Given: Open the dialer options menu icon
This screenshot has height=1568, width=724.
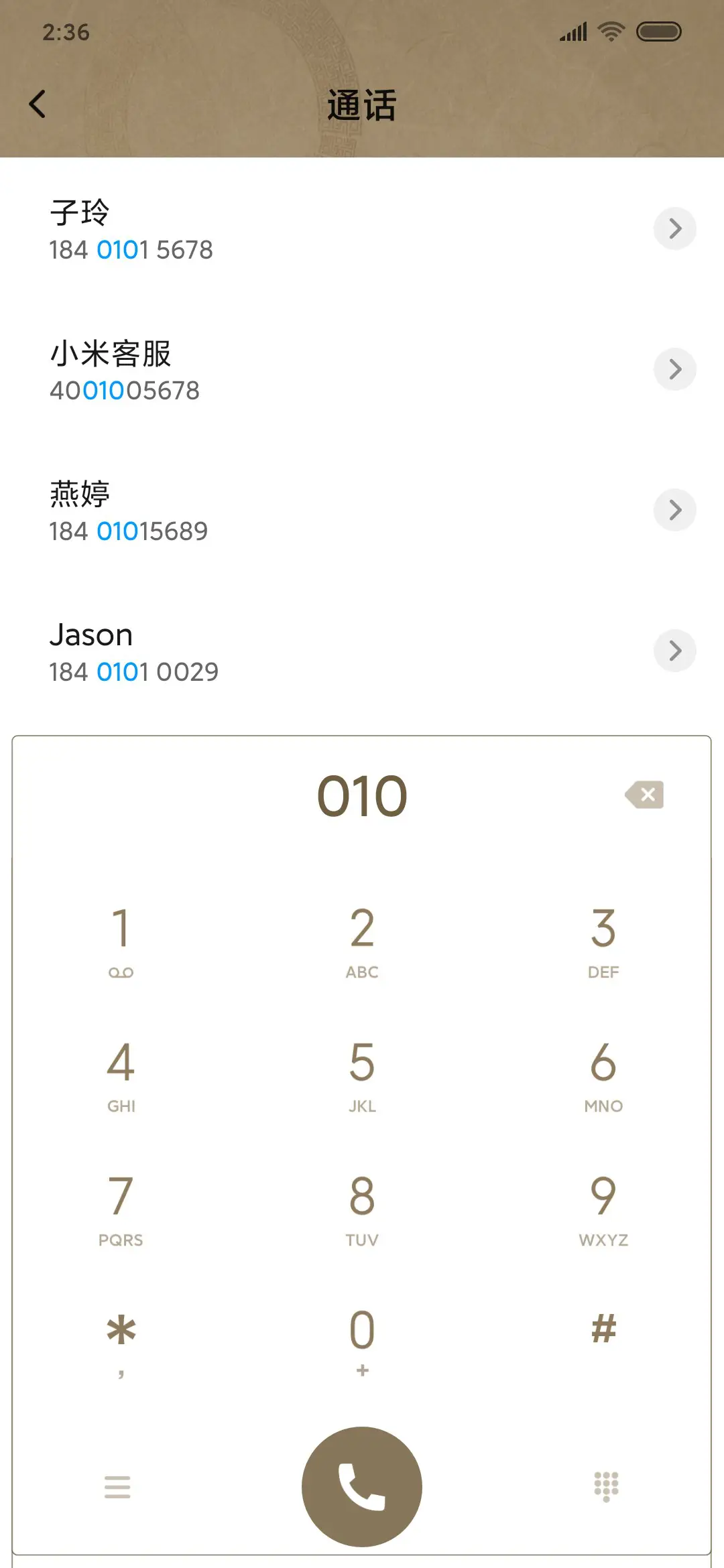Looking at the screenshot, I should (x=118, y=1487).
